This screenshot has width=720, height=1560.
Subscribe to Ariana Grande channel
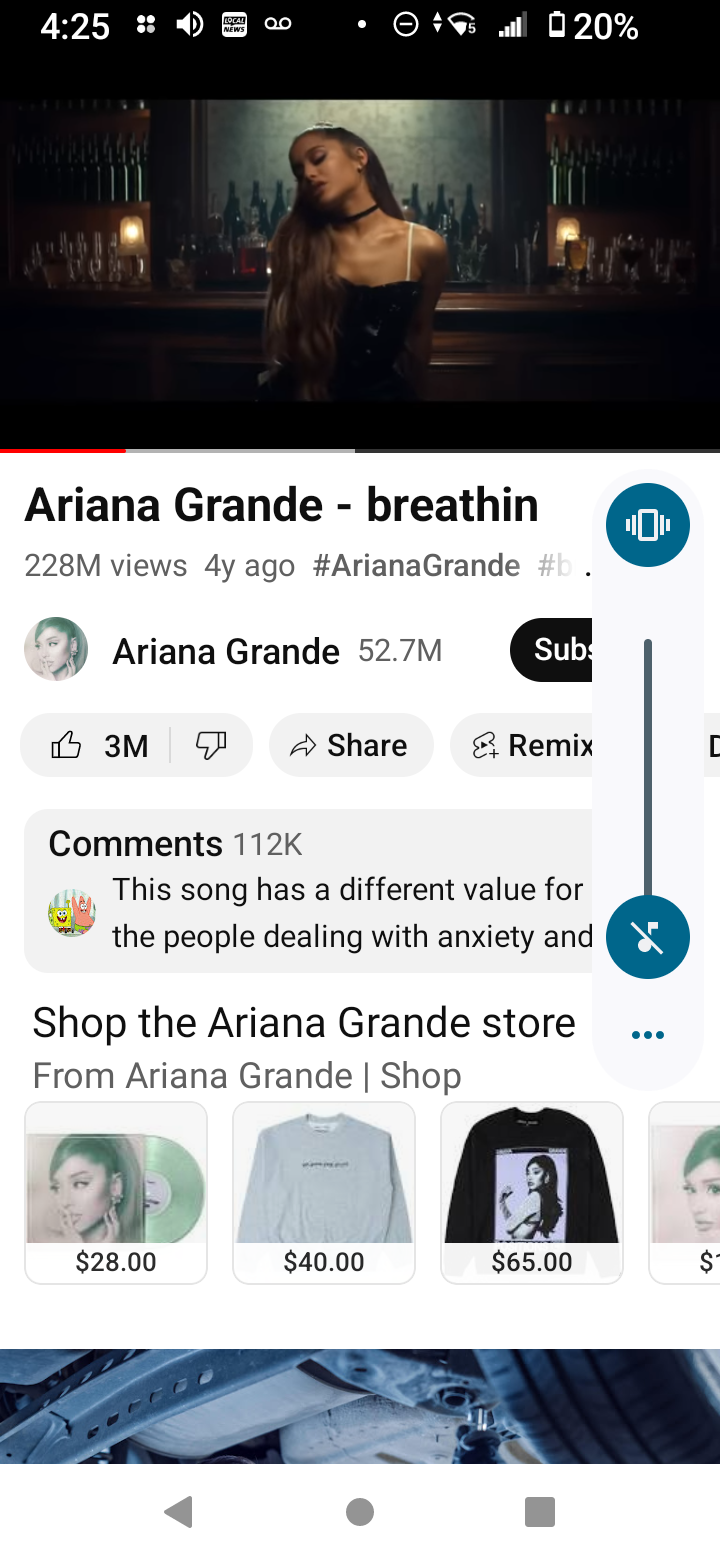(x=551, y=650)
